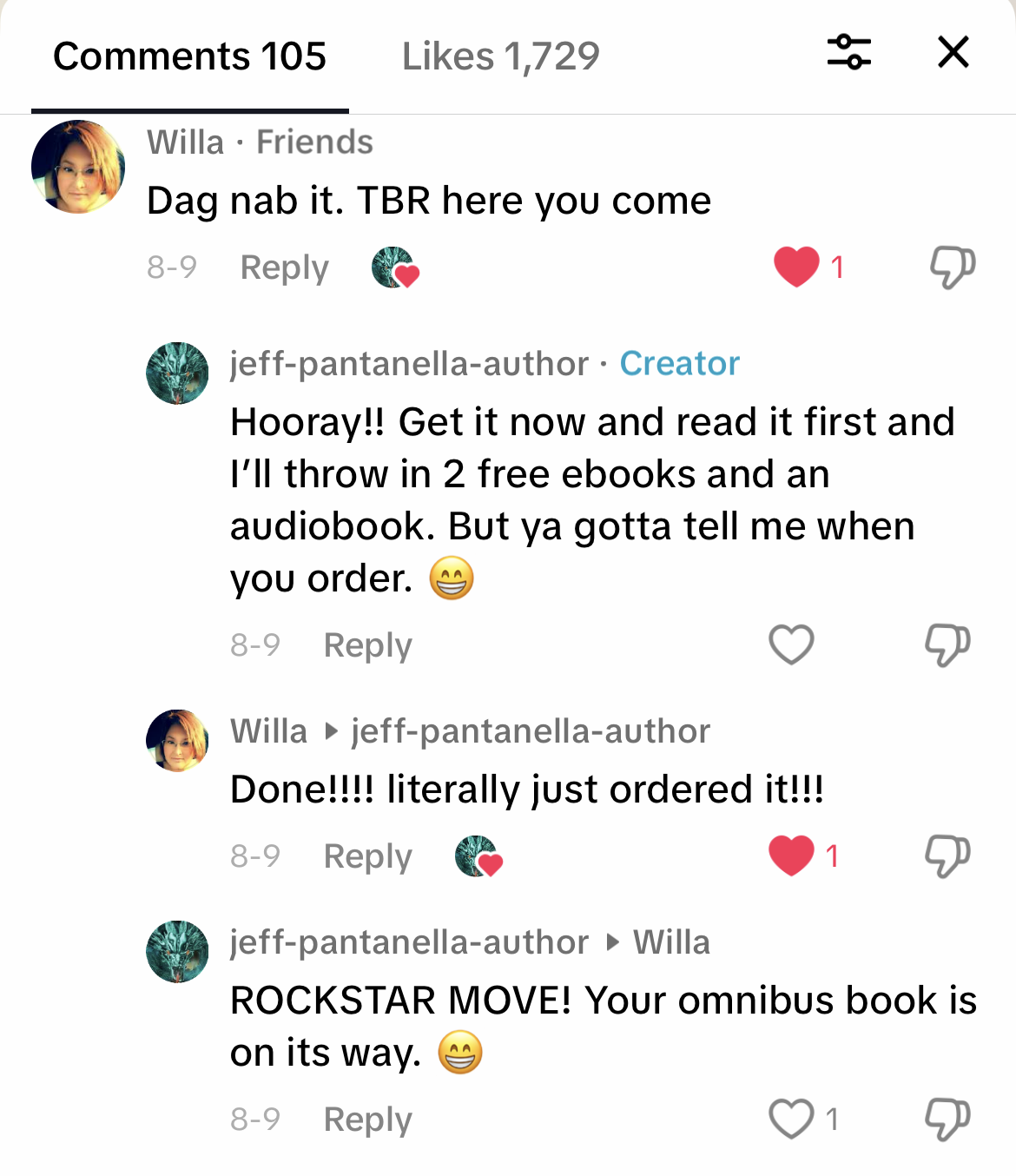Close the comments panel
Viewport: 1016px width, 1176px height.
coord(953,52)
